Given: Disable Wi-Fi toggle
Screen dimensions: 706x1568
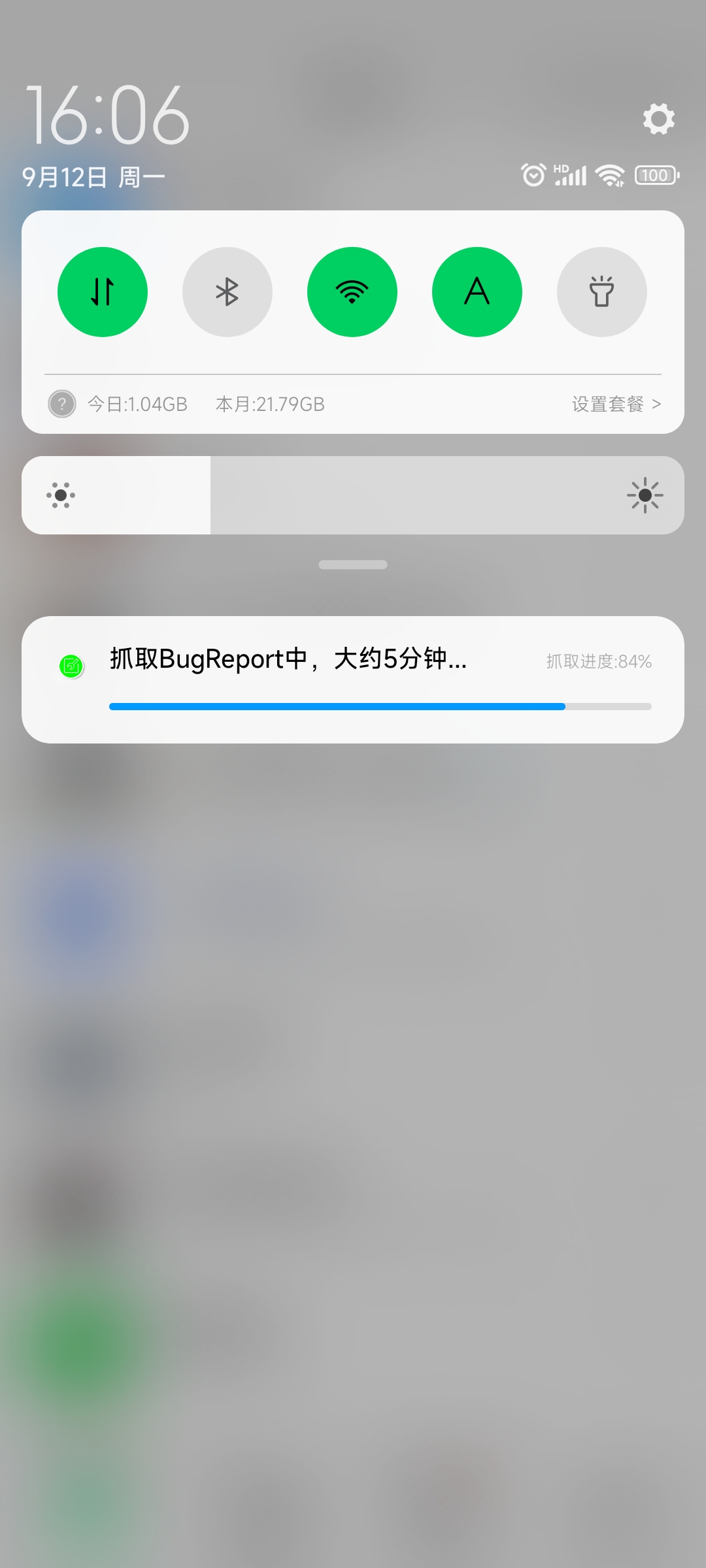Looking at the screenshot, I should point(352,292).
